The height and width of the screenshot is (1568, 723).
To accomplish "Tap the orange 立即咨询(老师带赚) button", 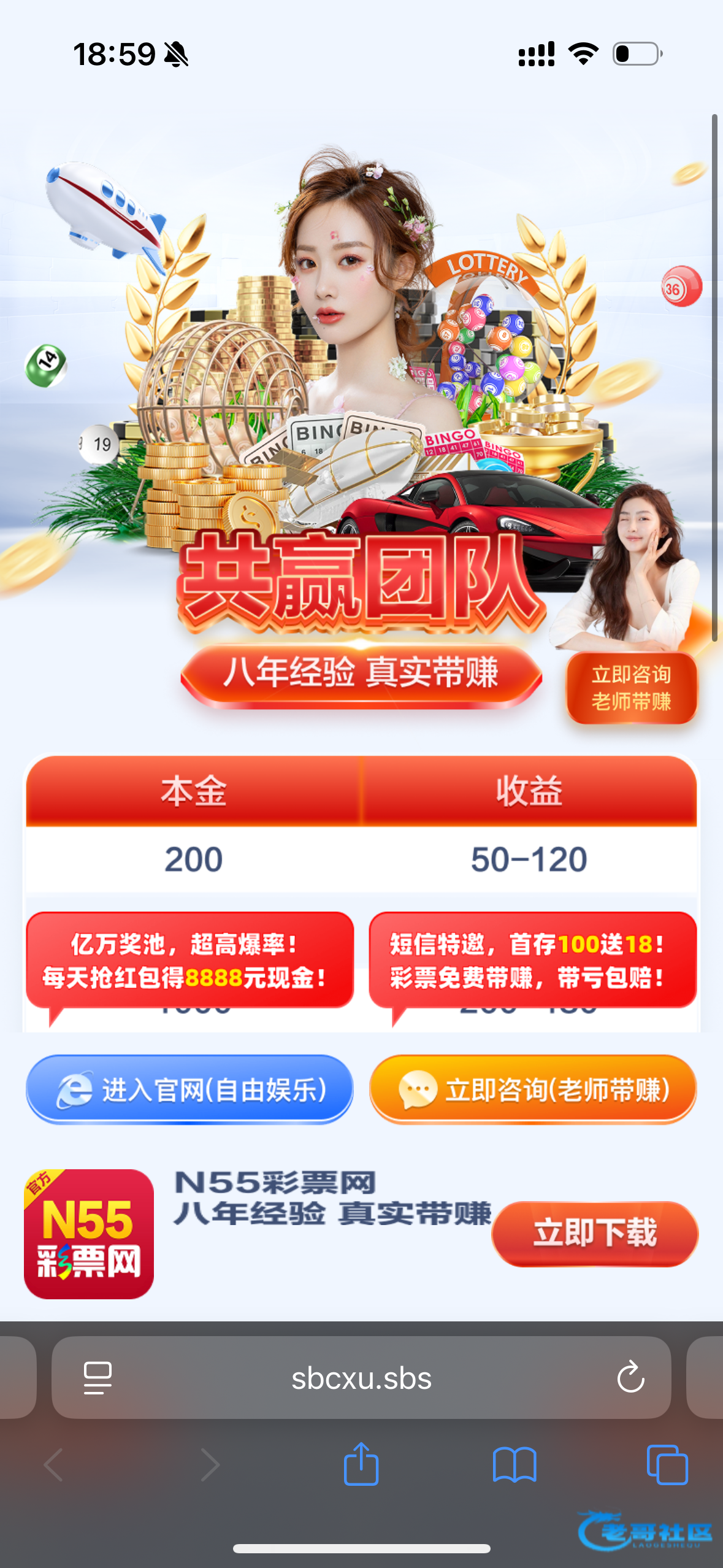I will click(533, 1090).
